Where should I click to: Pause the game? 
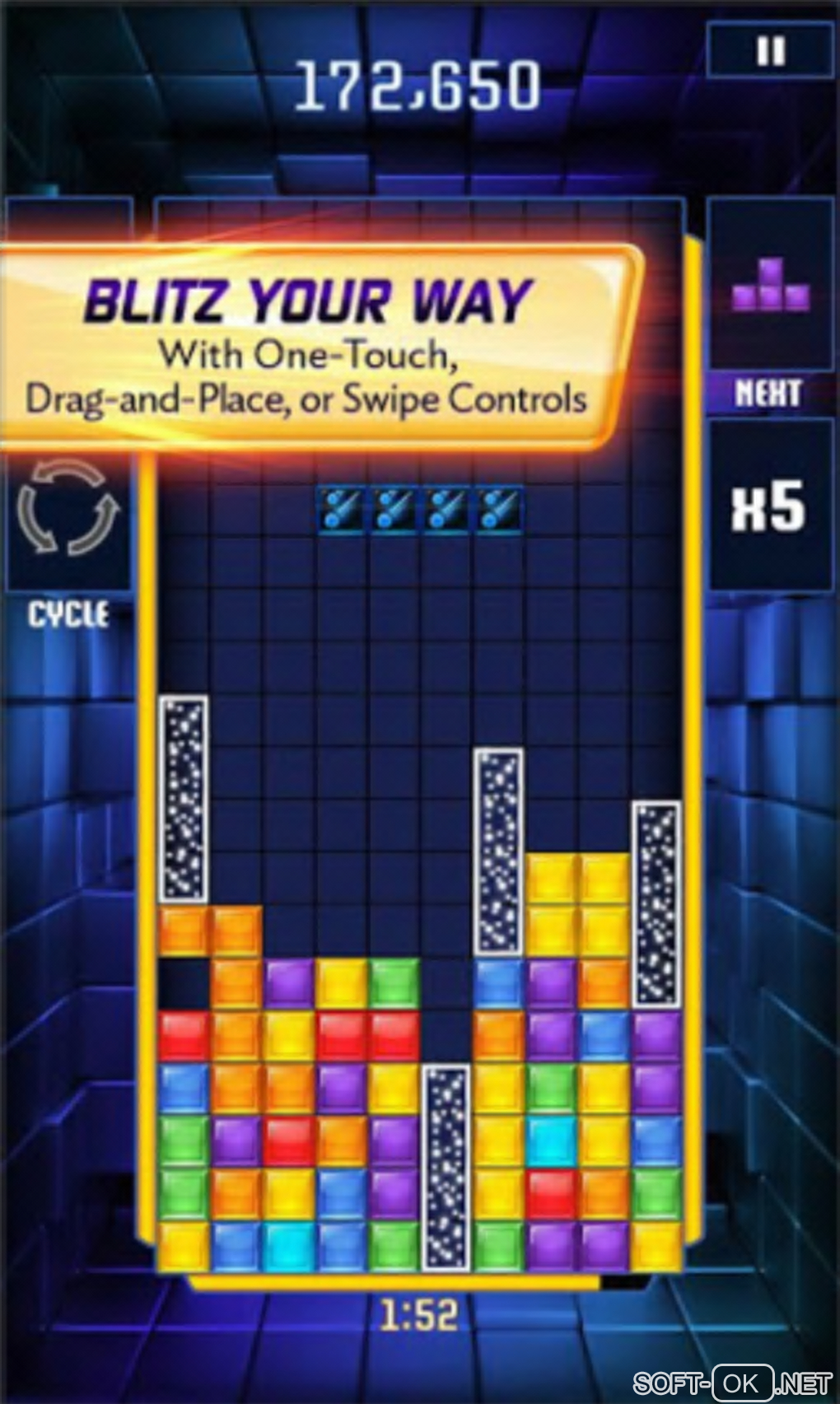[770, 51]
